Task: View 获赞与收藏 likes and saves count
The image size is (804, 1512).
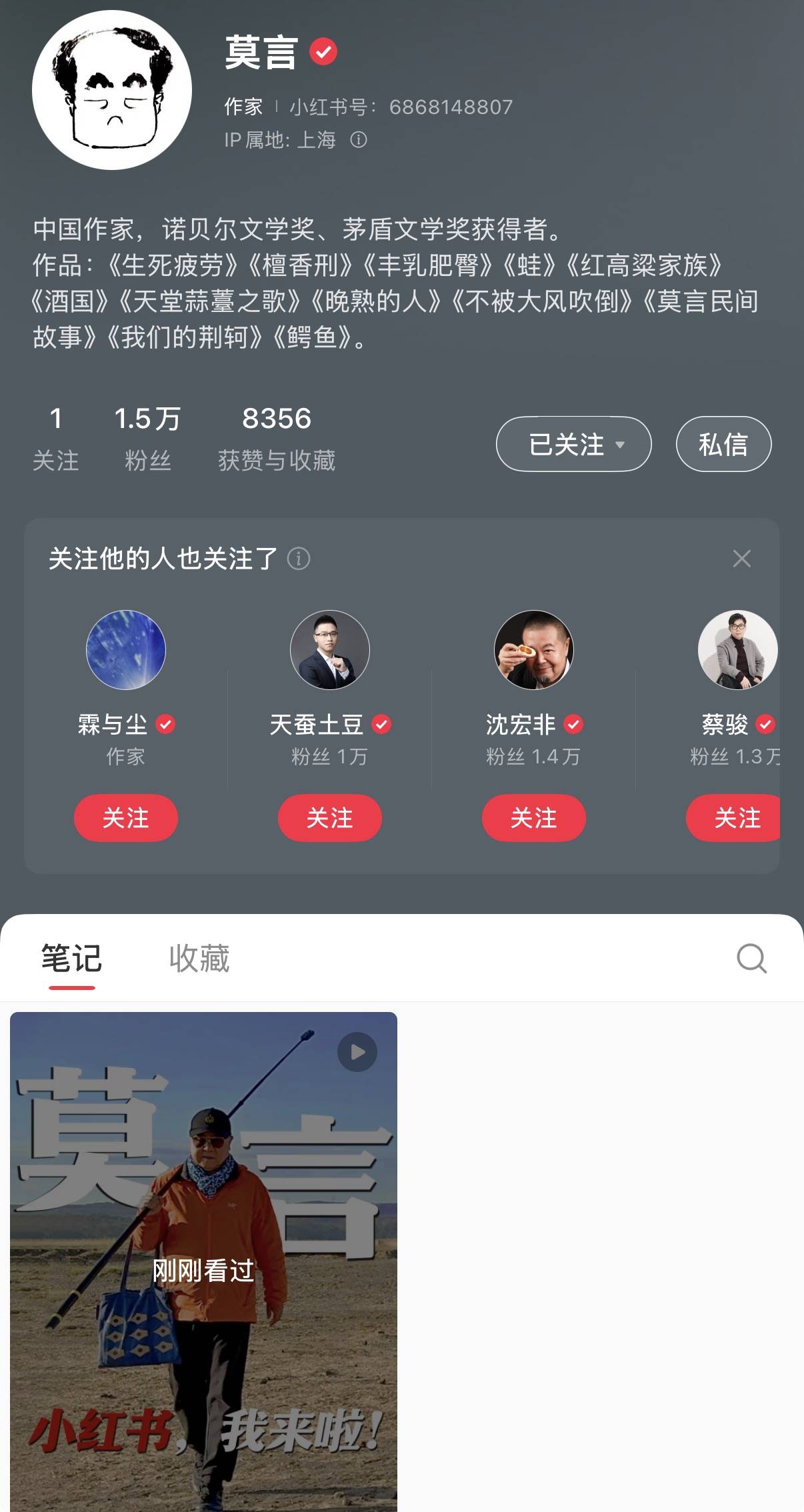Action: pos(276,438)
